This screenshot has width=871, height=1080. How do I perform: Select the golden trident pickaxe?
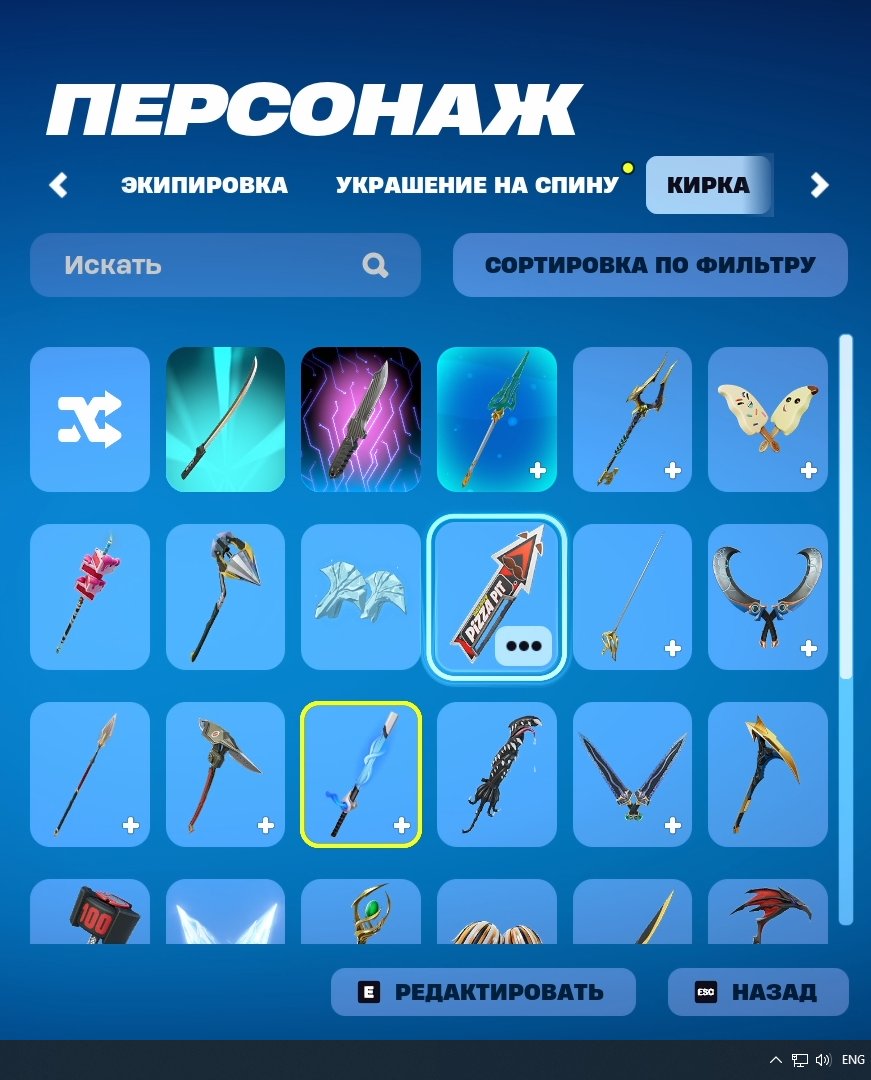632,419
